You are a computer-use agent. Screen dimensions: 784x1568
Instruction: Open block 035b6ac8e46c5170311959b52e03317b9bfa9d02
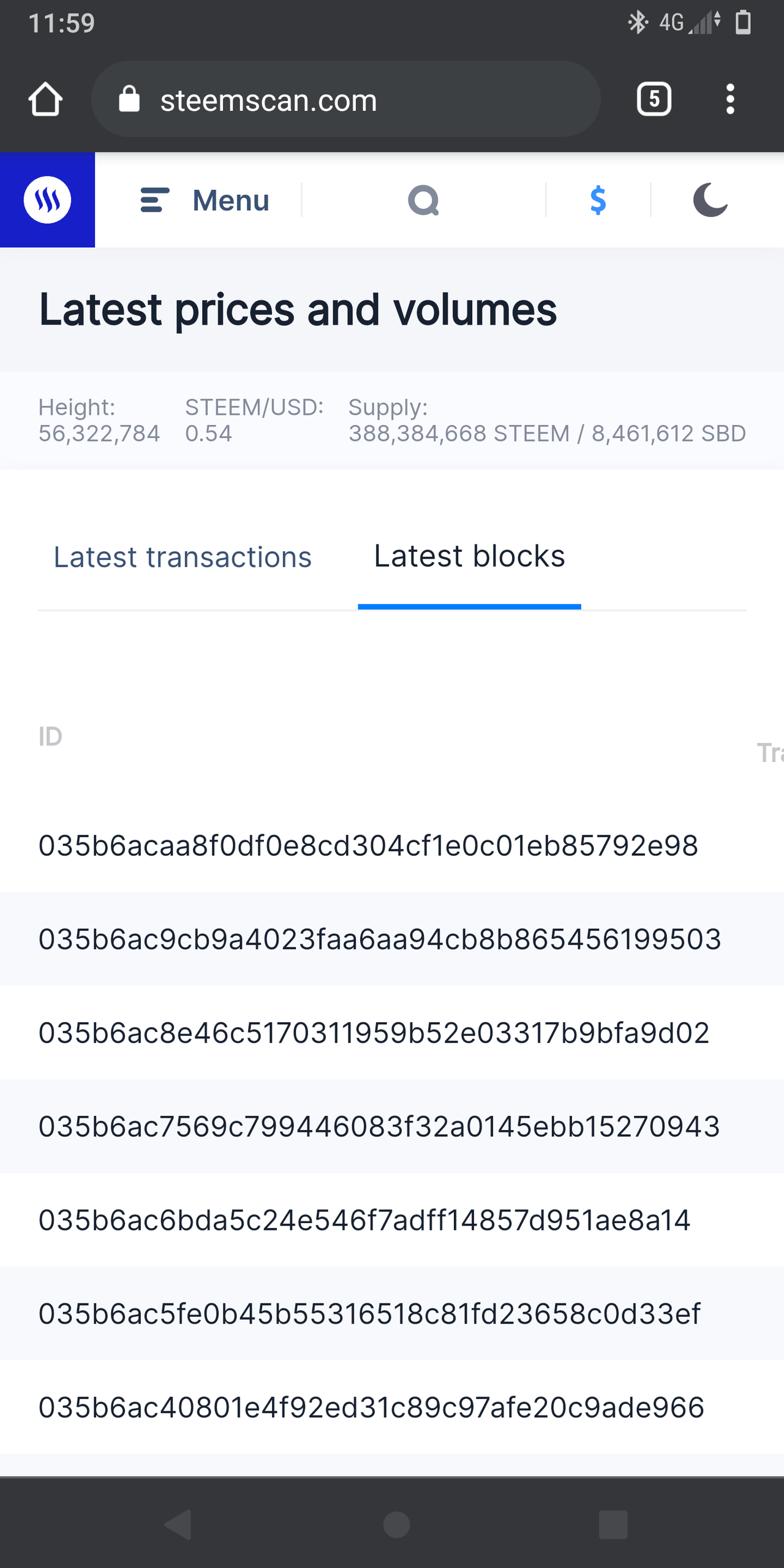pyautogui.click(x=374, y=1033)
